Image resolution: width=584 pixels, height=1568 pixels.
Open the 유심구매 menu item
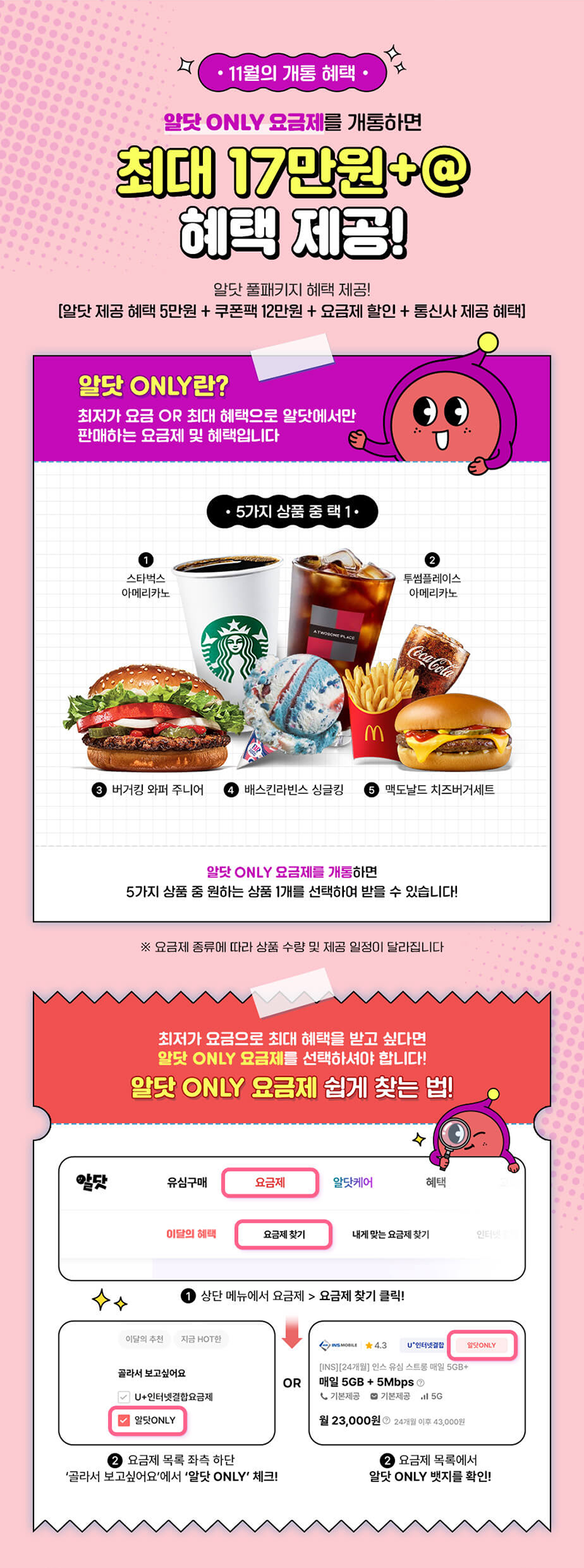tap(186, 1182)
